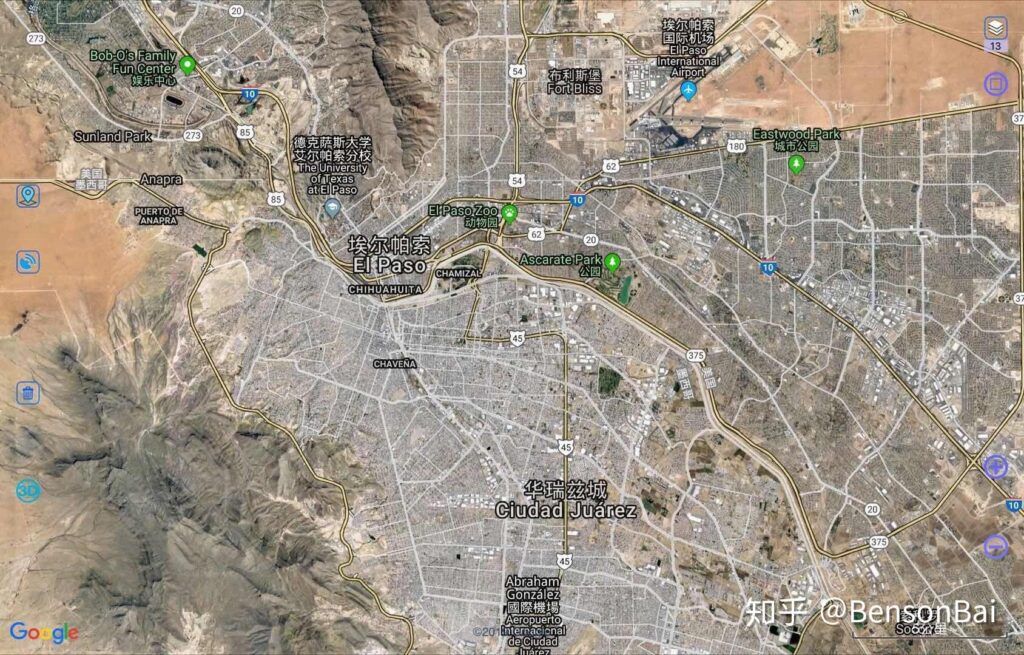This screenshot has width=1024, height=655.
Task: Tap the Eastwood Park marker
Action: point(796,163)
